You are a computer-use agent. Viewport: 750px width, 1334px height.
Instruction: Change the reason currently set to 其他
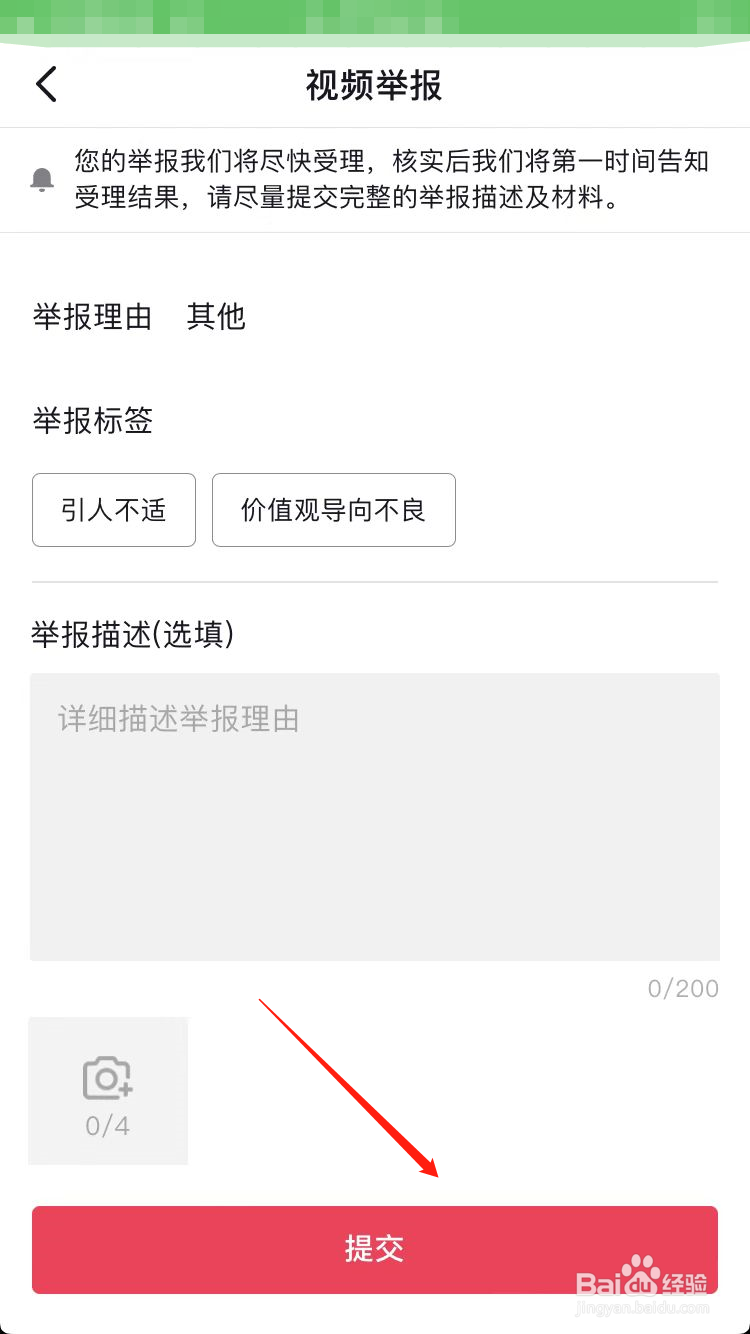coord(215,316)
